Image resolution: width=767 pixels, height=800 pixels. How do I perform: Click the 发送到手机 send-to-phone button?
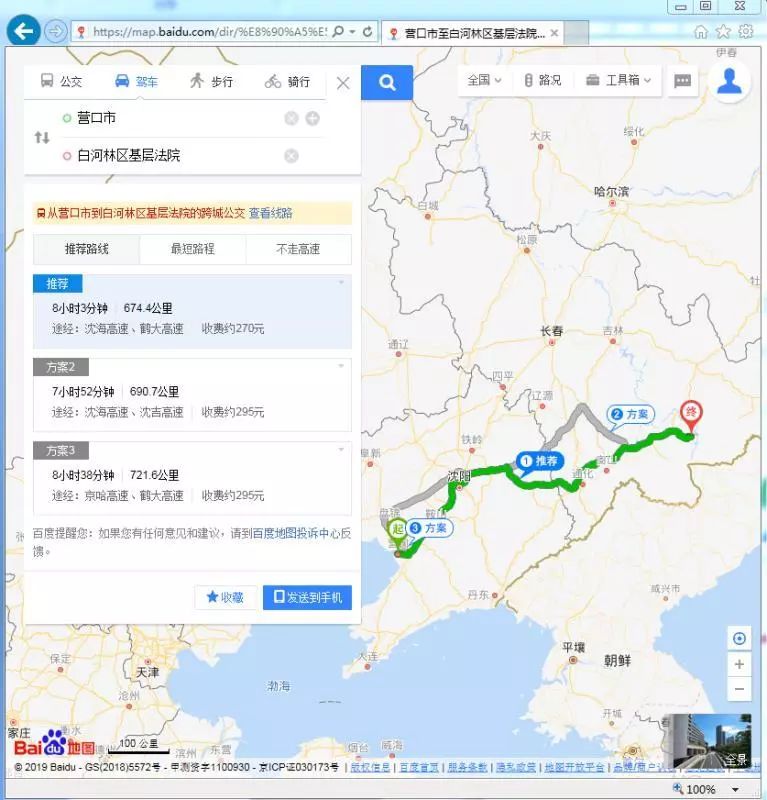click(x=306, y=596)
